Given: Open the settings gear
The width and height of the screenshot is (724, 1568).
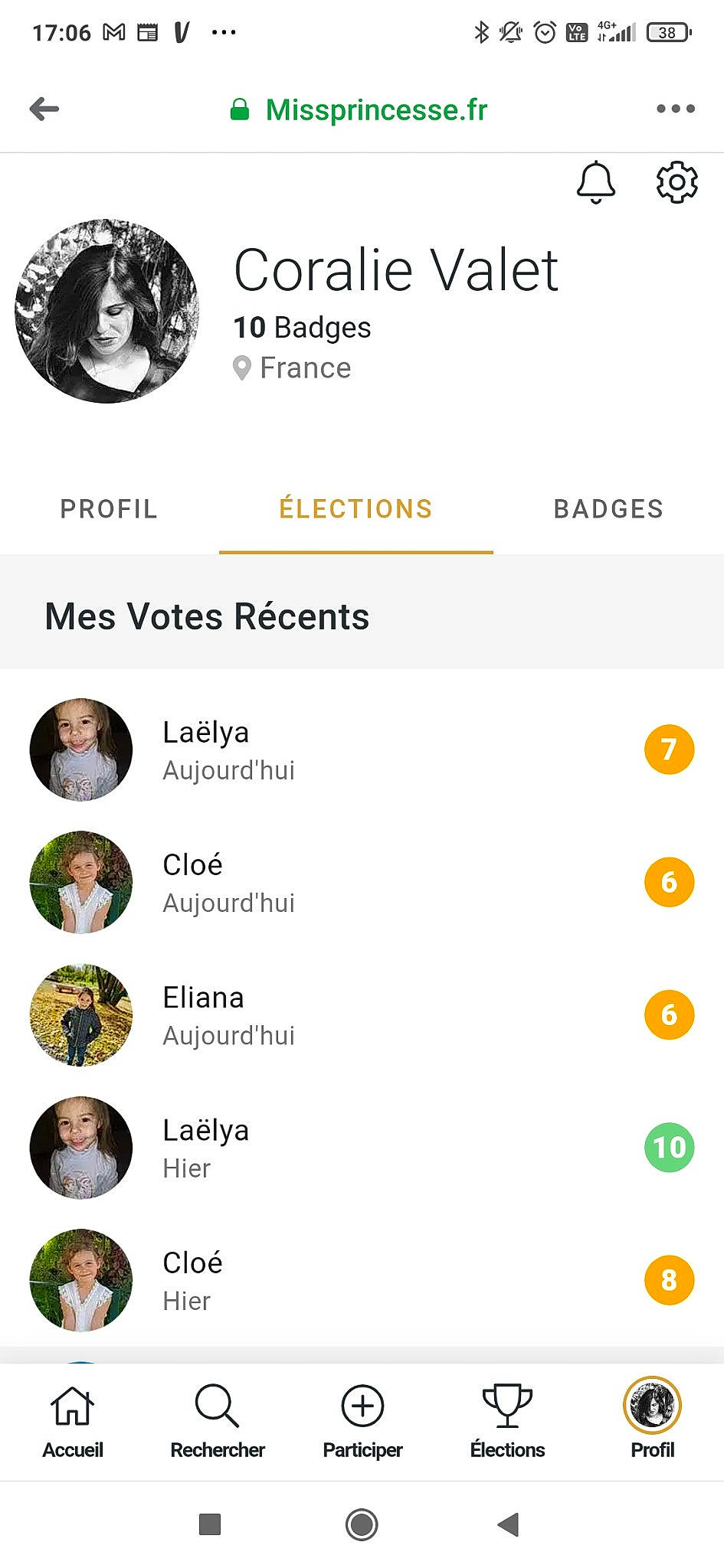Looking at the screenshot, I should pyautogui.click(x=676, y=182).
